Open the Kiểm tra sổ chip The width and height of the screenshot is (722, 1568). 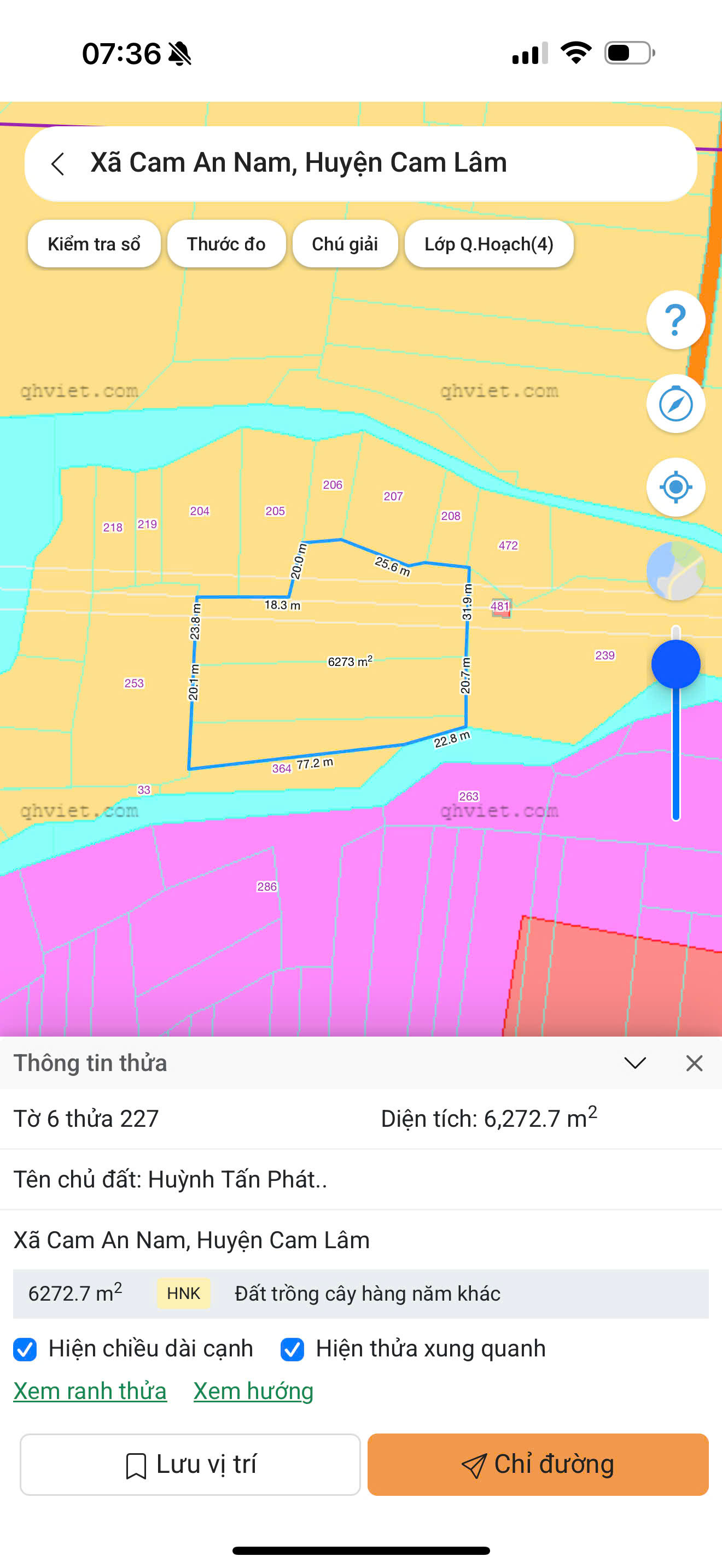click(x=94, y=244)
